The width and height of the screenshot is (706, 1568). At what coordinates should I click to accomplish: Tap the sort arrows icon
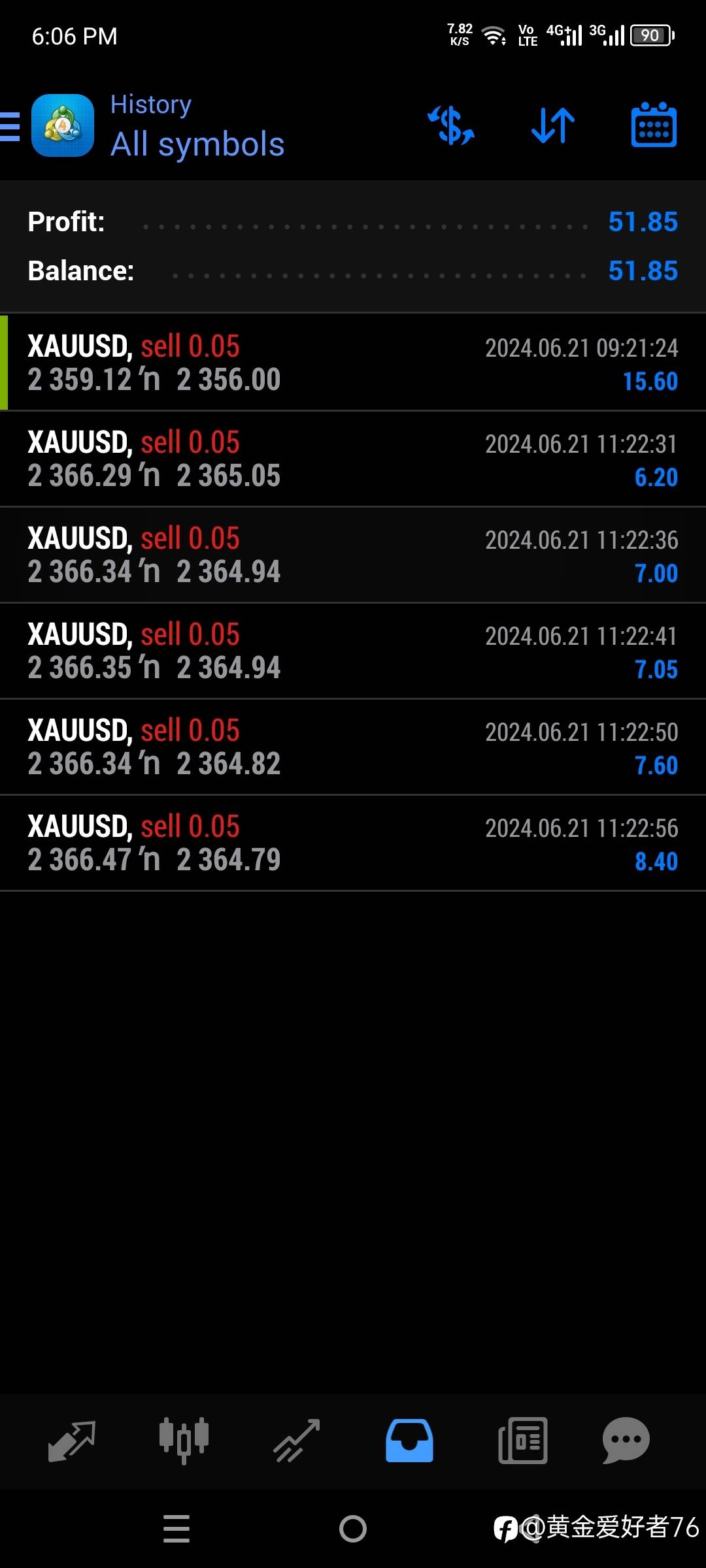click(553, 125)
